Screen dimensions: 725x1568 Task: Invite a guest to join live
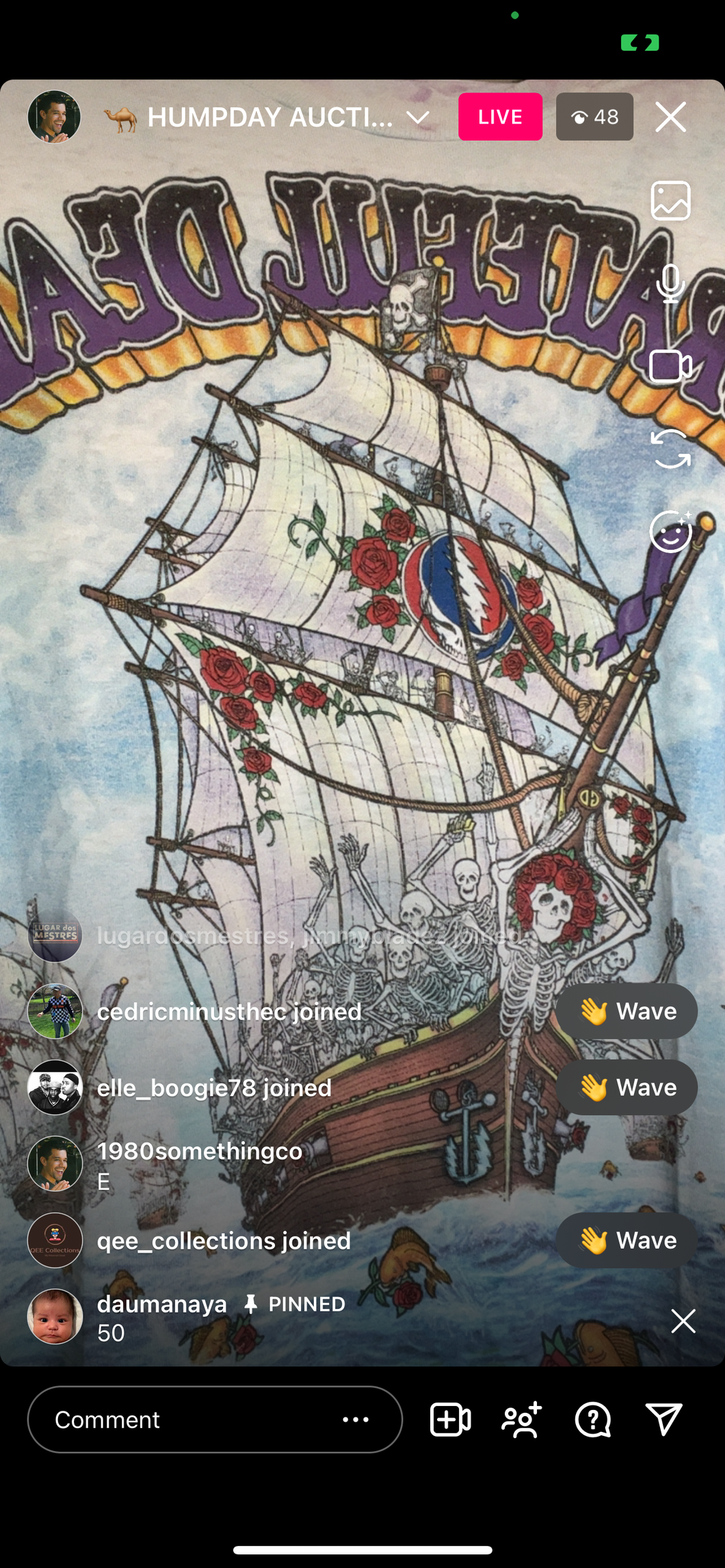click(x=522, y=1420)
